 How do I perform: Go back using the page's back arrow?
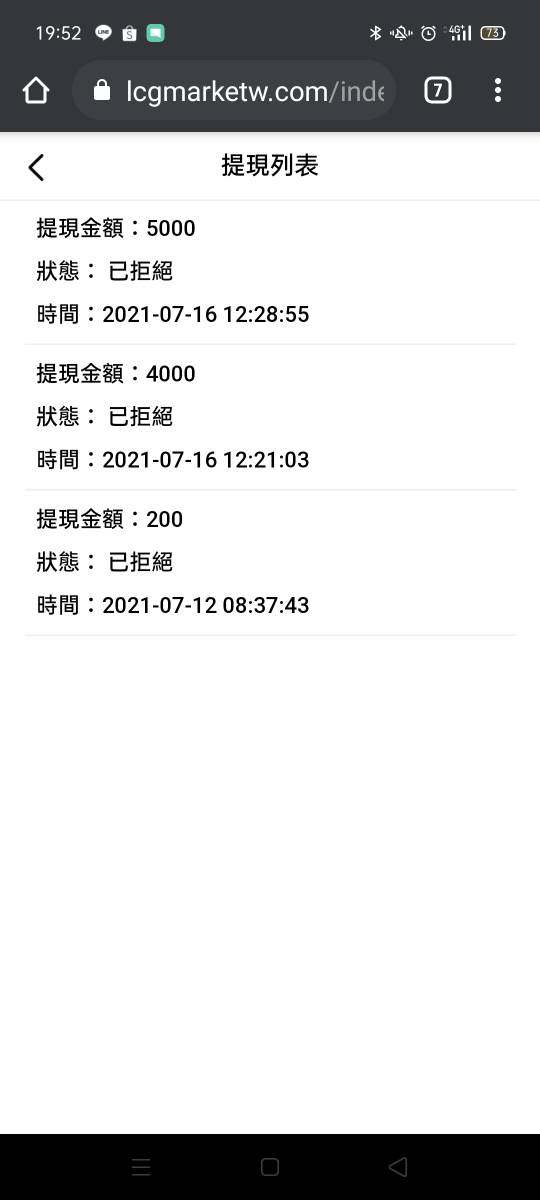tap(36, 167)
